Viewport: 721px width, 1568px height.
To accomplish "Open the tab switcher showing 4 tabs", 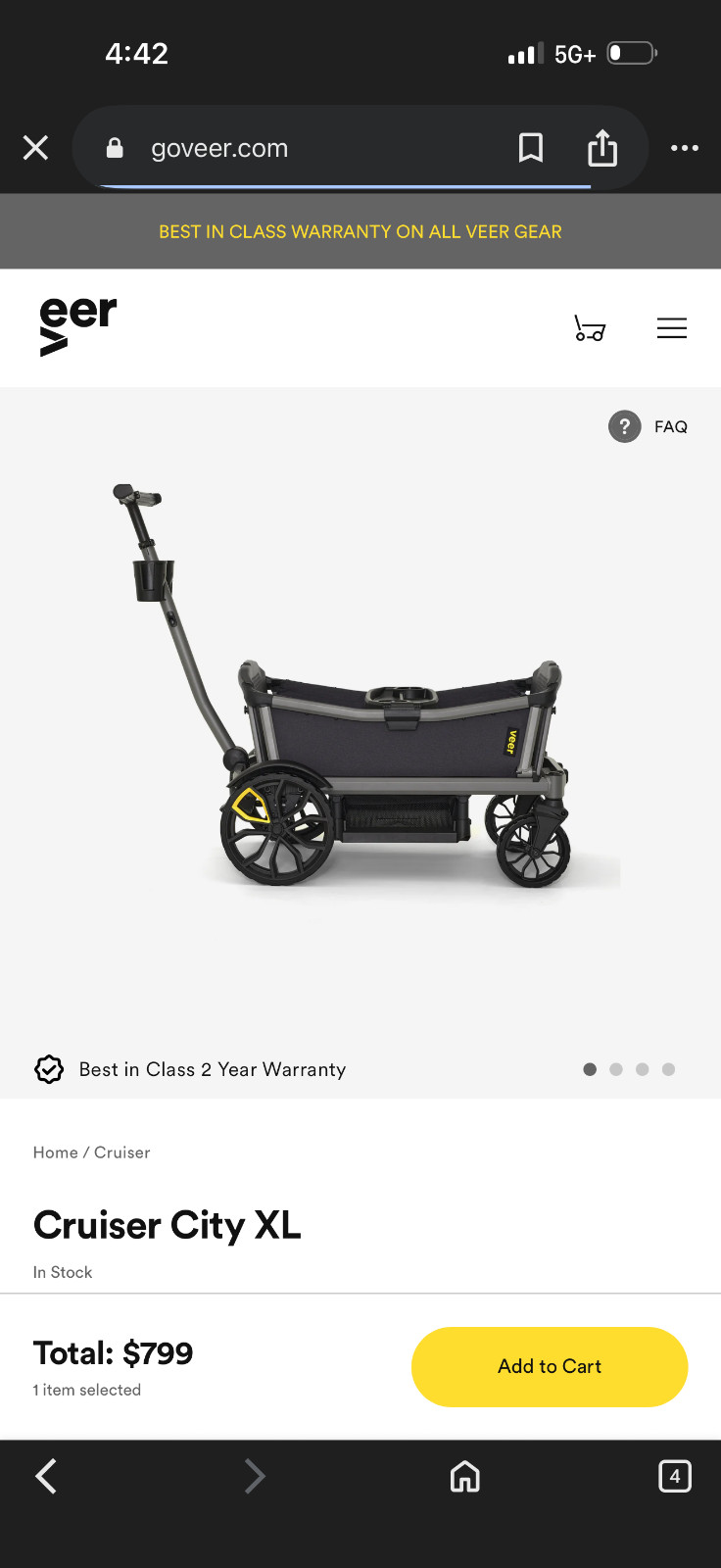I will coord(675,1476).
